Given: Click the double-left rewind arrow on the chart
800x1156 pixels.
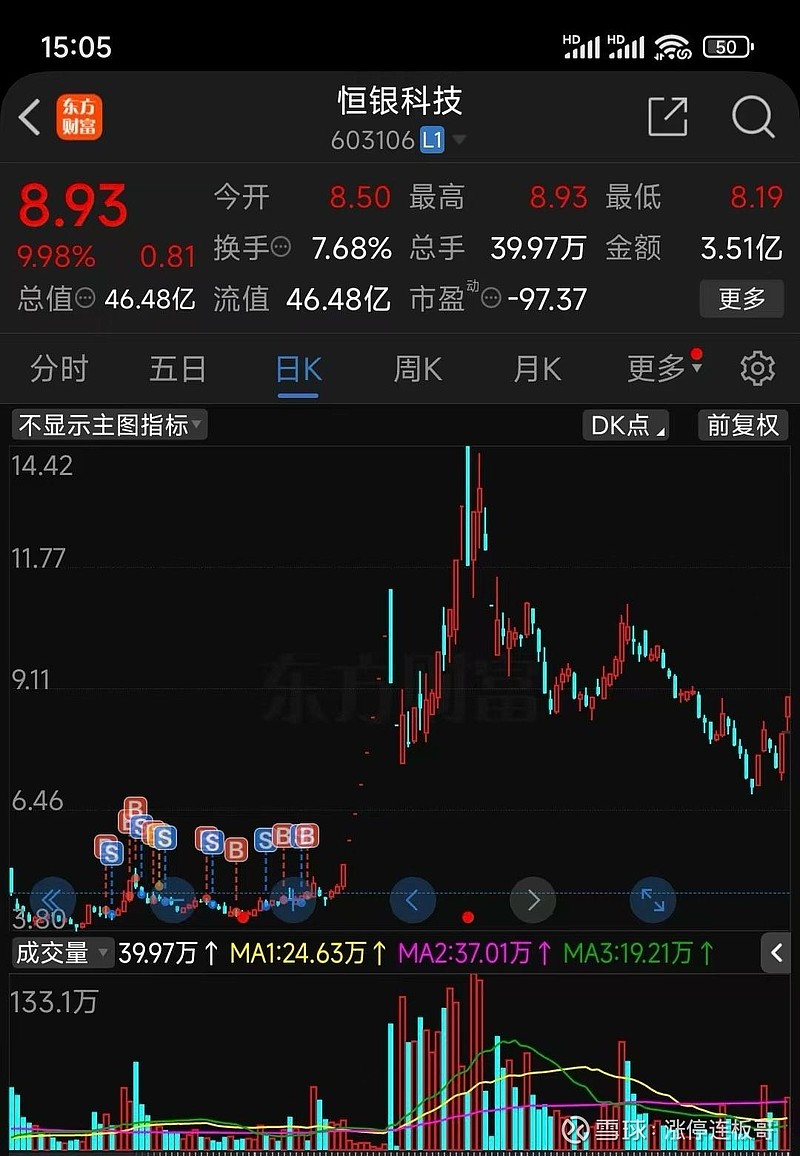Looking at the screenshot, I should pyautogui.click(x=53, y=900).
